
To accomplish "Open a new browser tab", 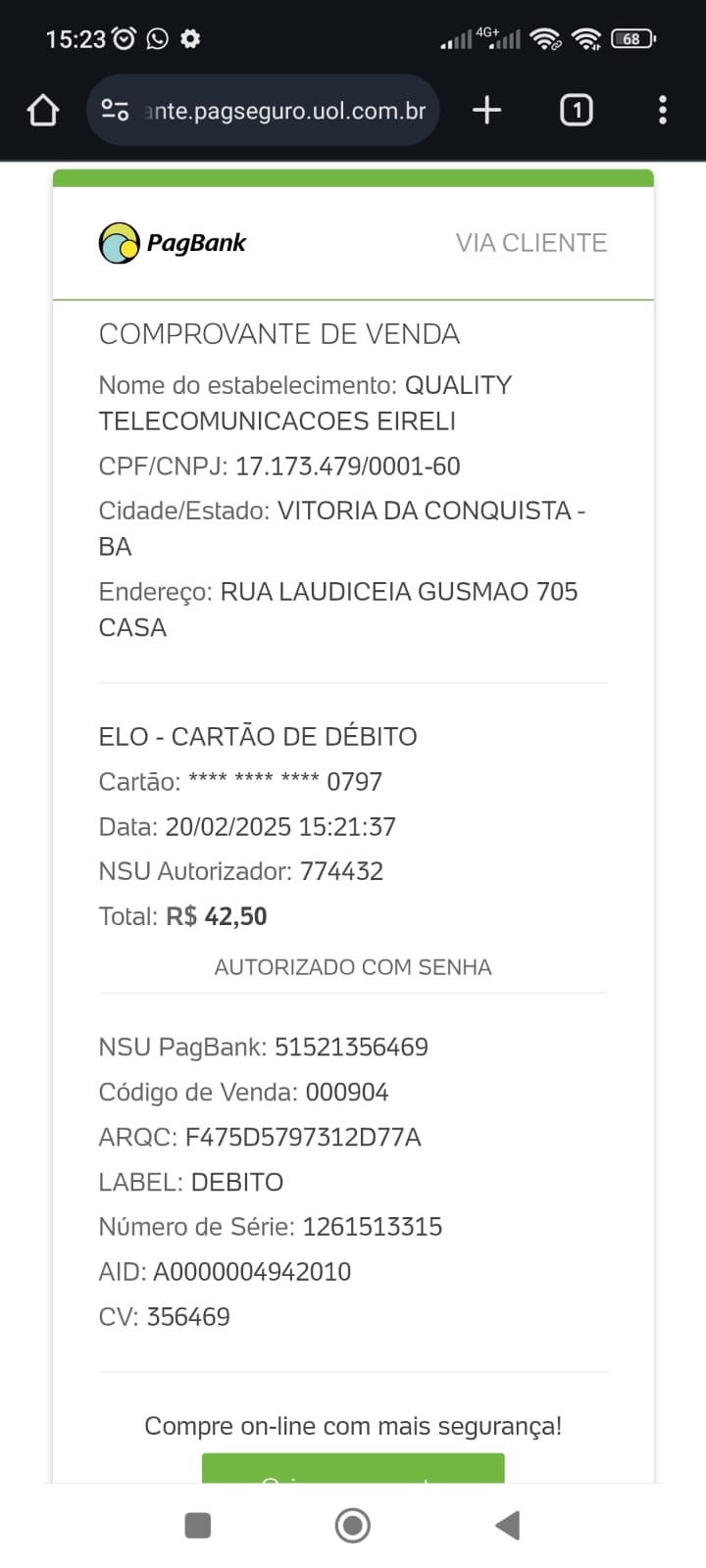I will (486, 110).
